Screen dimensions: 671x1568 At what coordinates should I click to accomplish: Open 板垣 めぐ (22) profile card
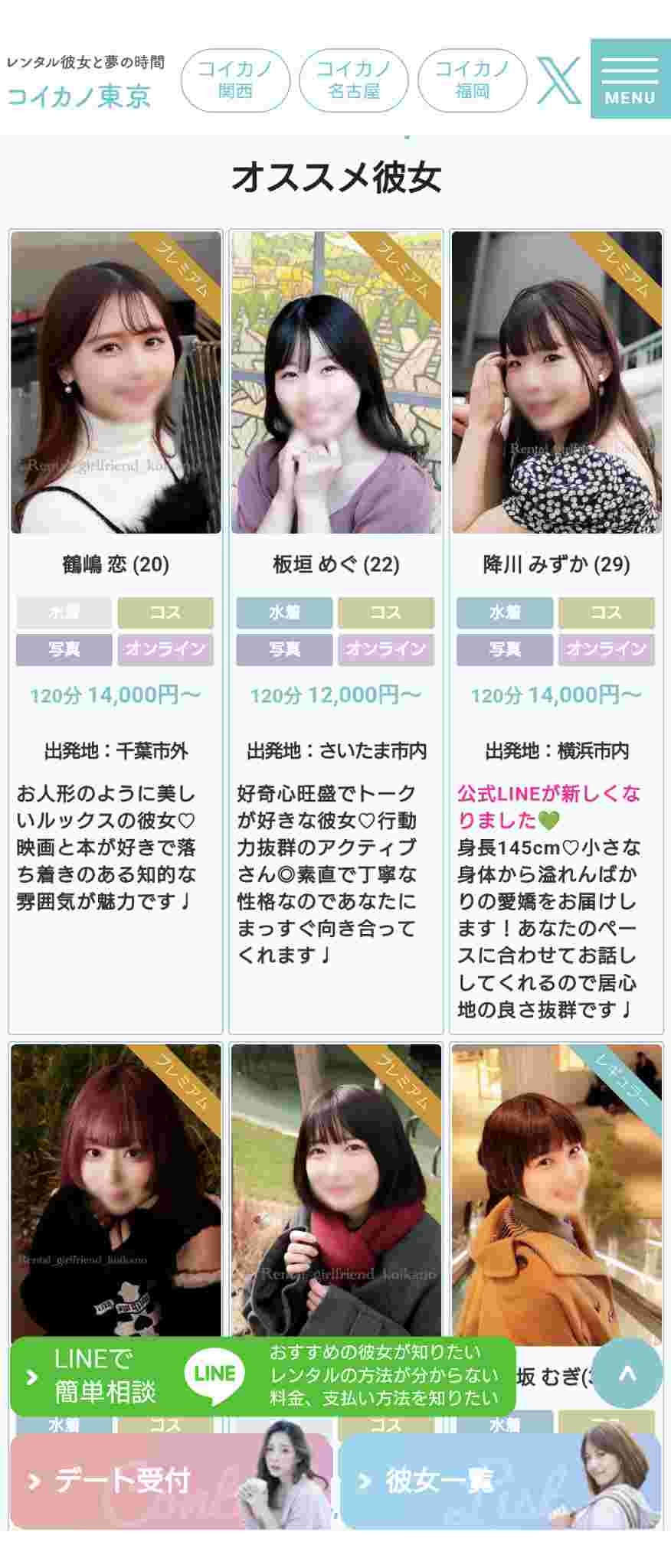[336, 383]
